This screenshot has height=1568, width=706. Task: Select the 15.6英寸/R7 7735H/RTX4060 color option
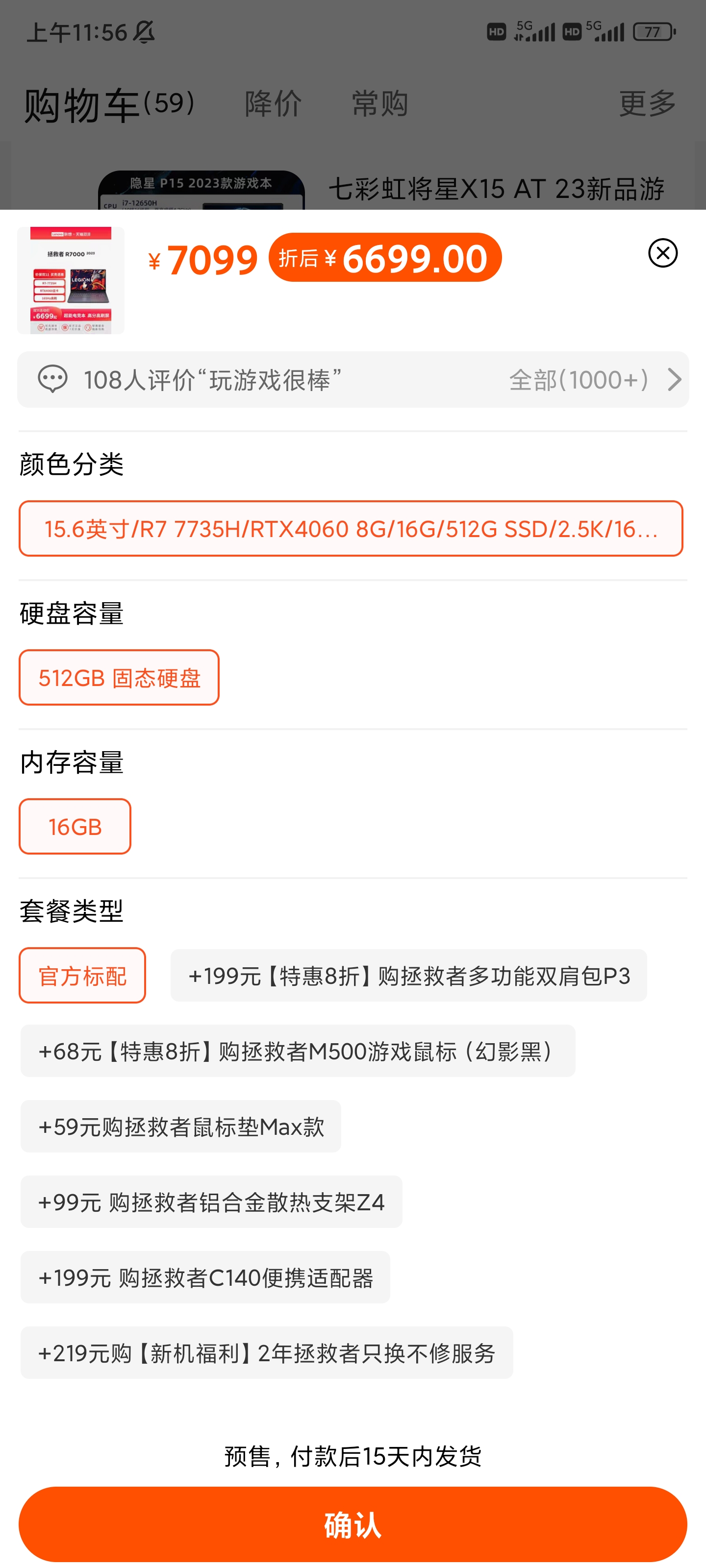click(351, 528)
